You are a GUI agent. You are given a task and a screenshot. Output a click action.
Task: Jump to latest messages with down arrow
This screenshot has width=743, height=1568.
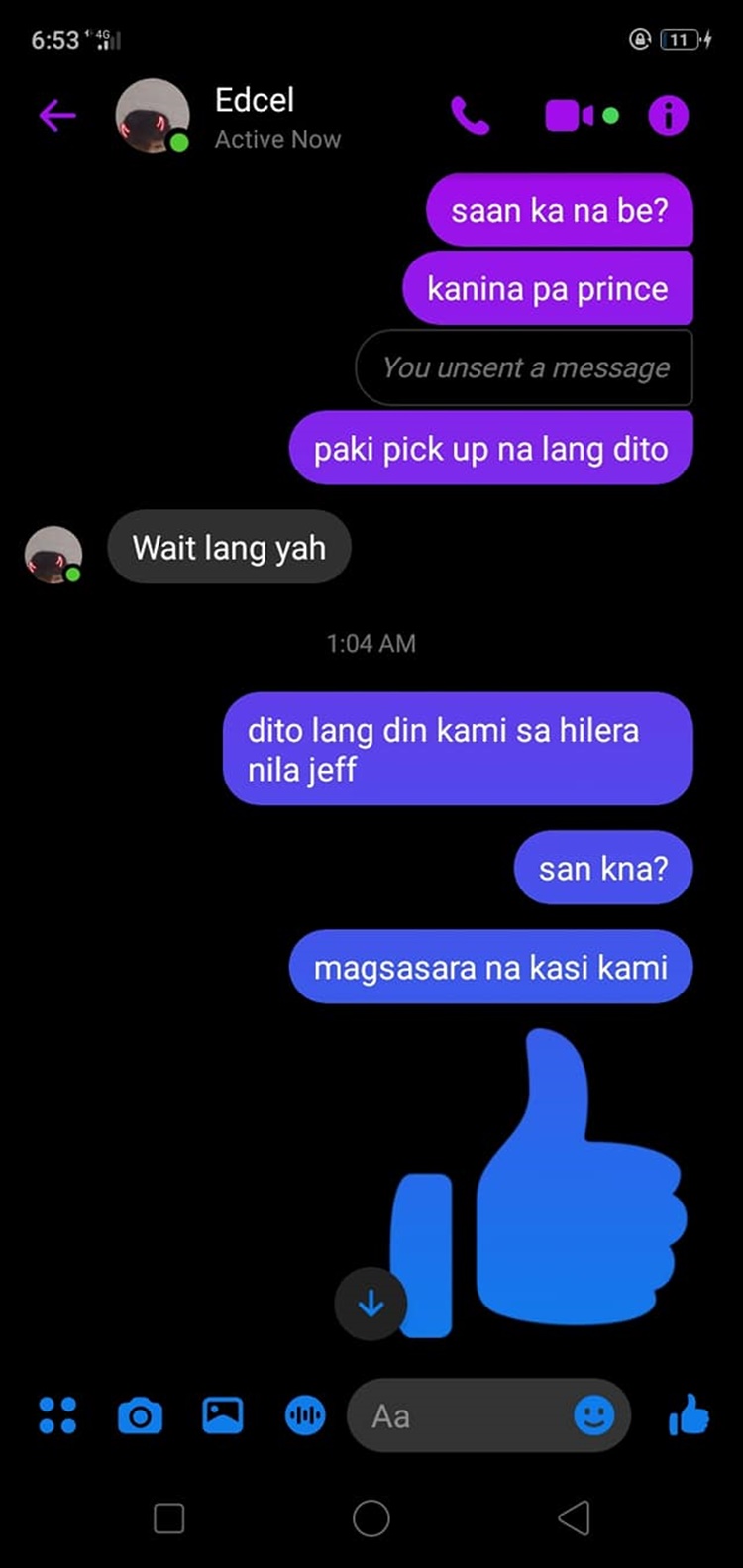(371, 1304)
